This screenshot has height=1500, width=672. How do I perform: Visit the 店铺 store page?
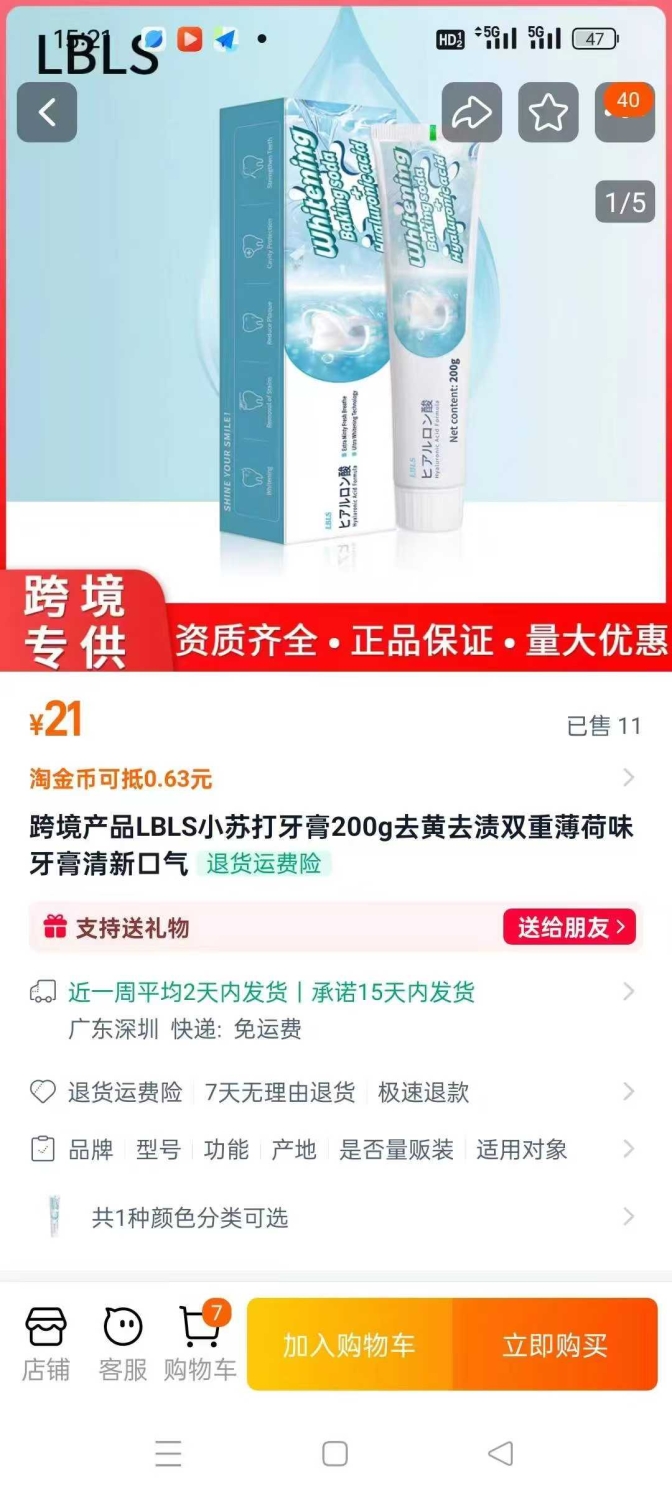tap(46, 1344)
